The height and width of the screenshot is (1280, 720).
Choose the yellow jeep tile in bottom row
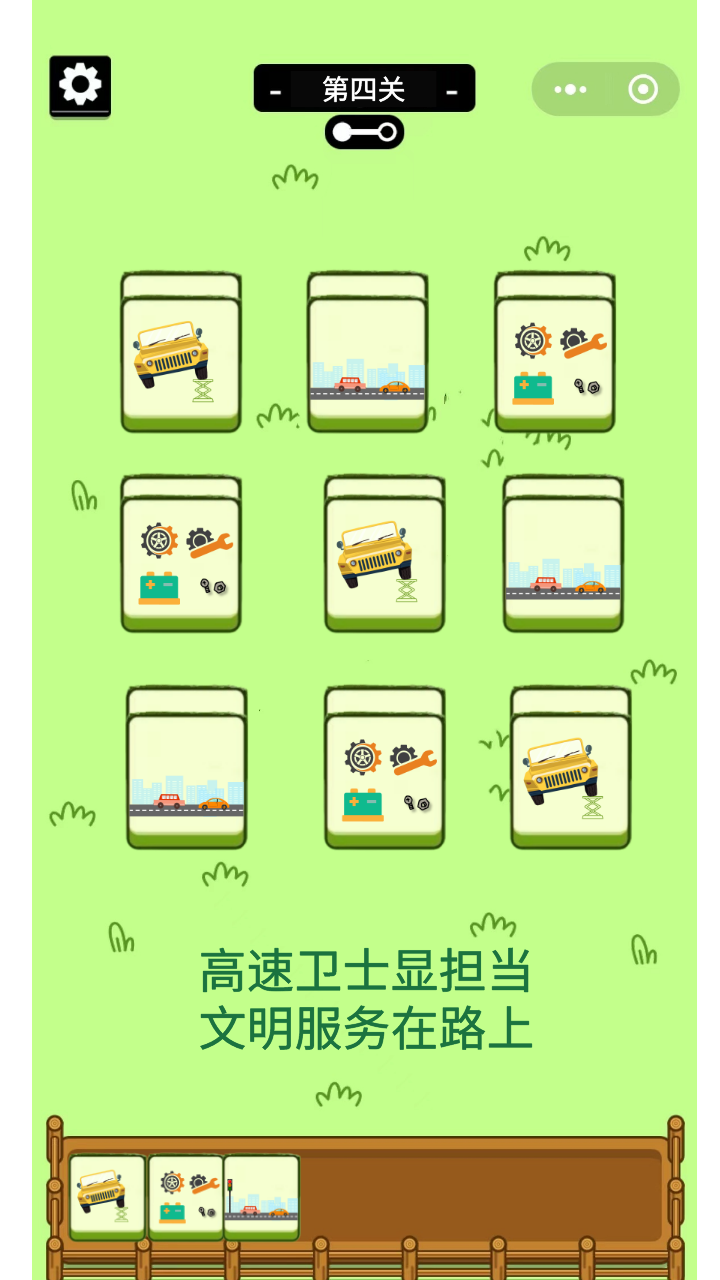click(x=570, y=778)
